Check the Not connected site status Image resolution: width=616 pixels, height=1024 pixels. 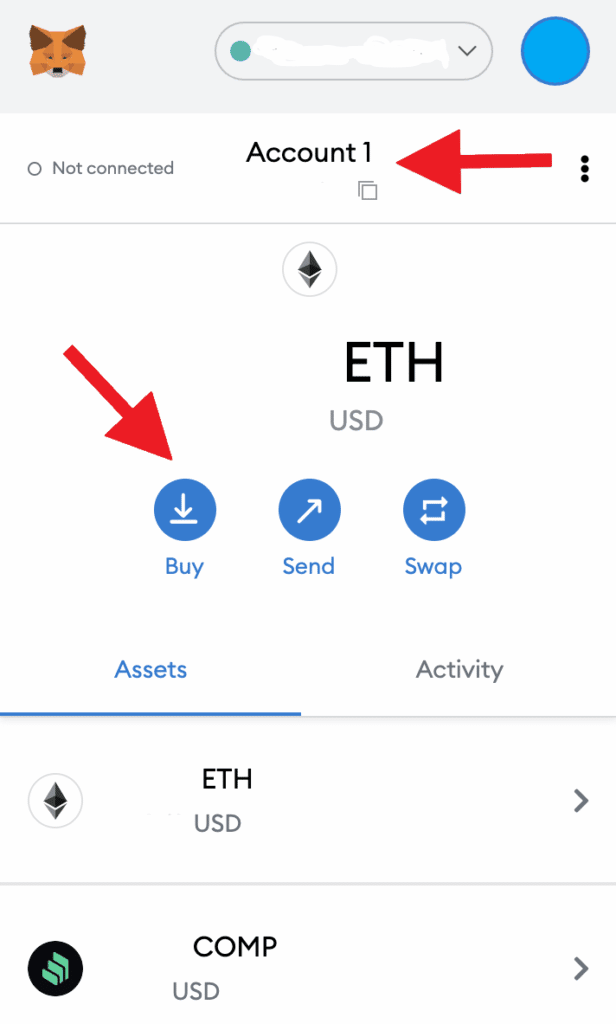click(101, 168)
